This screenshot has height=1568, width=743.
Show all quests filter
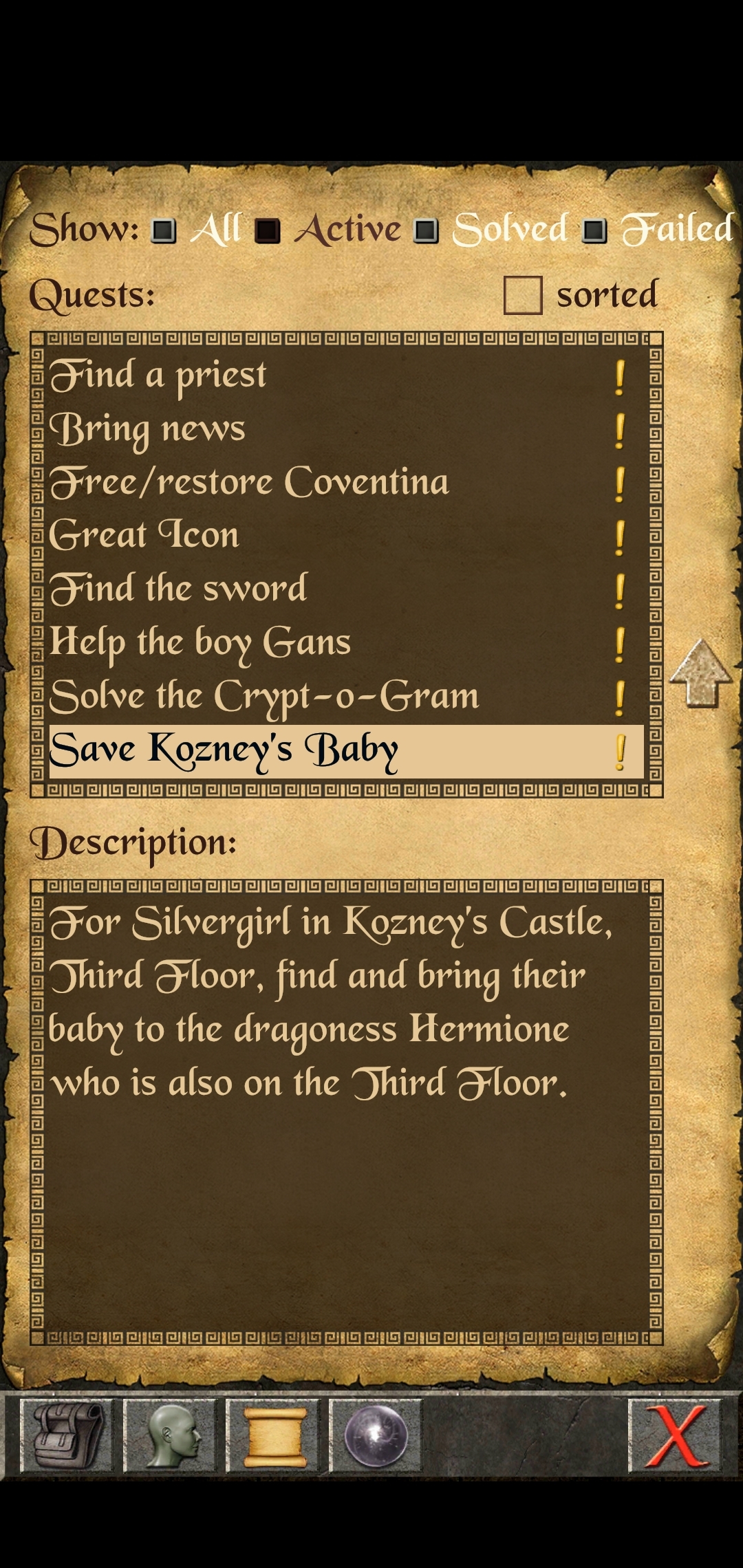point(164,231)
